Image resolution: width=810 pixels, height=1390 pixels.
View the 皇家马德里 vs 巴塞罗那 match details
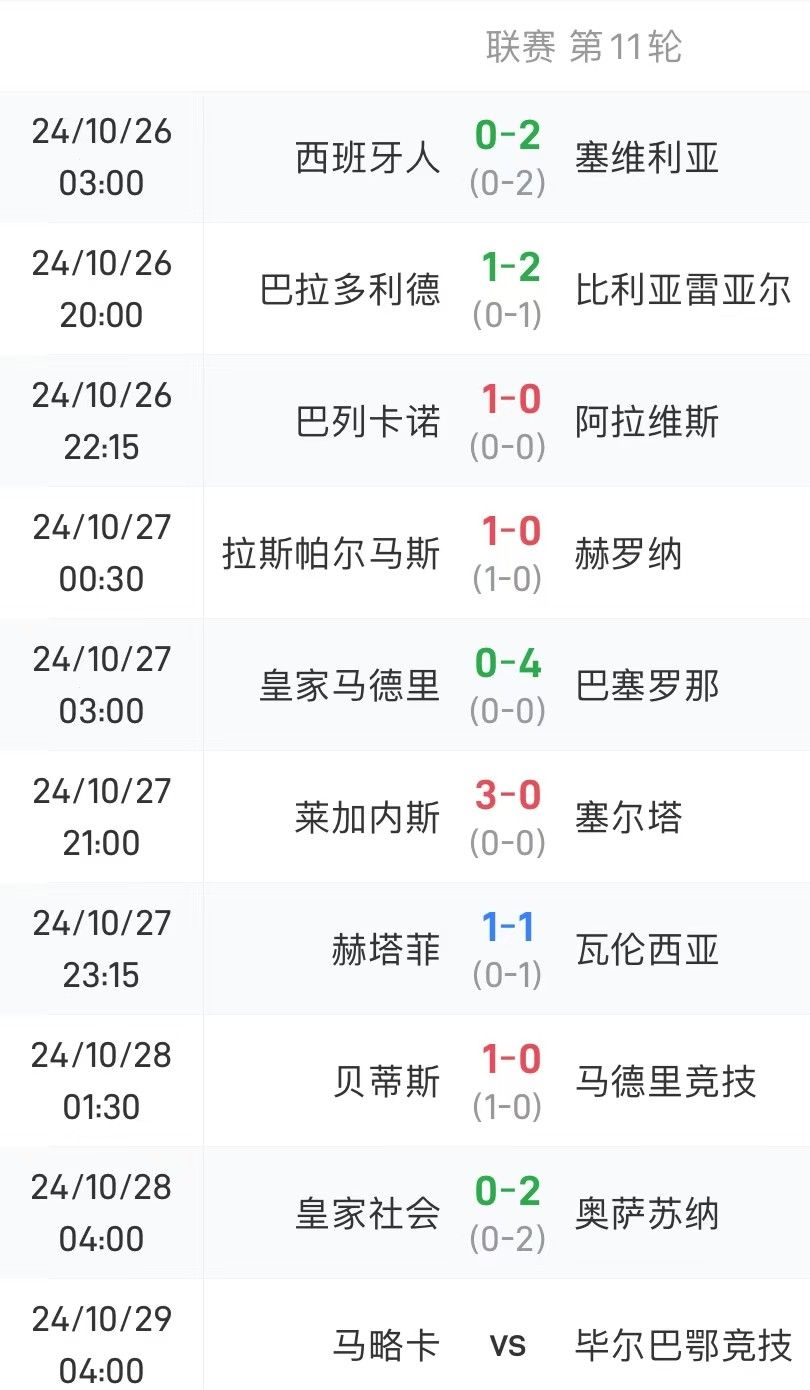pos(507,686)
